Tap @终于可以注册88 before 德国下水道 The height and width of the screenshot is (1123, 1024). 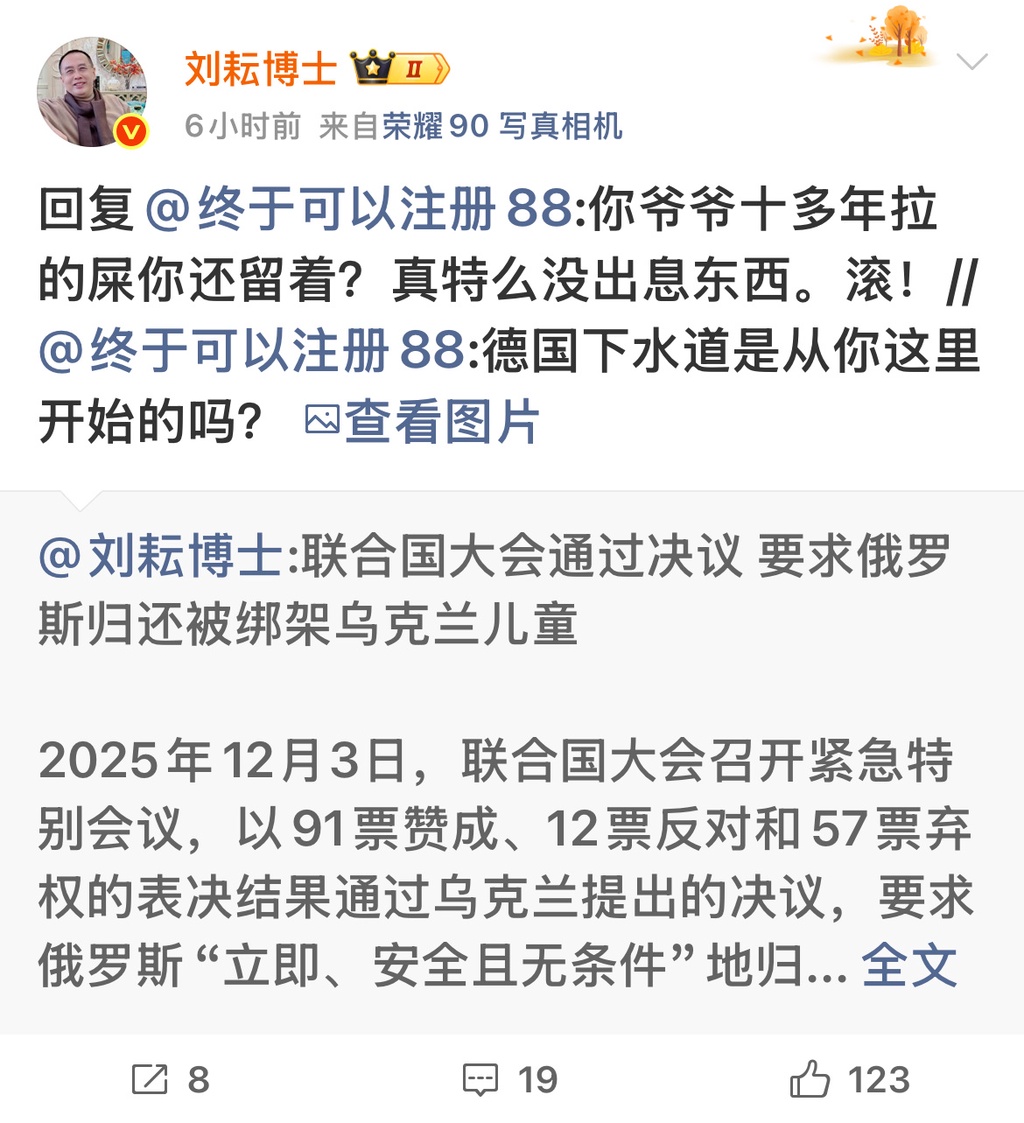tap(252, 355)
